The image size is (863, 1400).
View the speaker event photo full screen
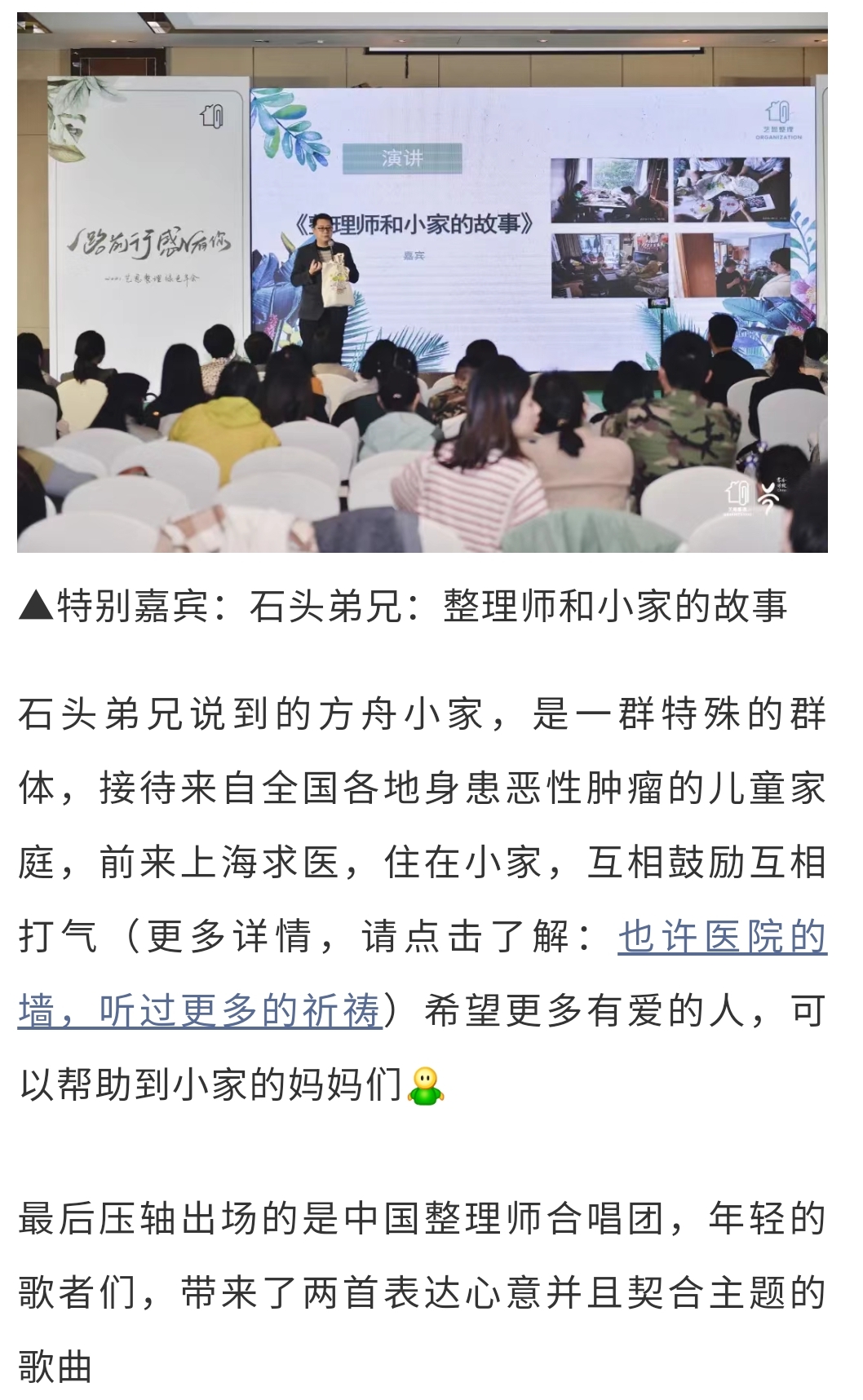click(423, 282)
